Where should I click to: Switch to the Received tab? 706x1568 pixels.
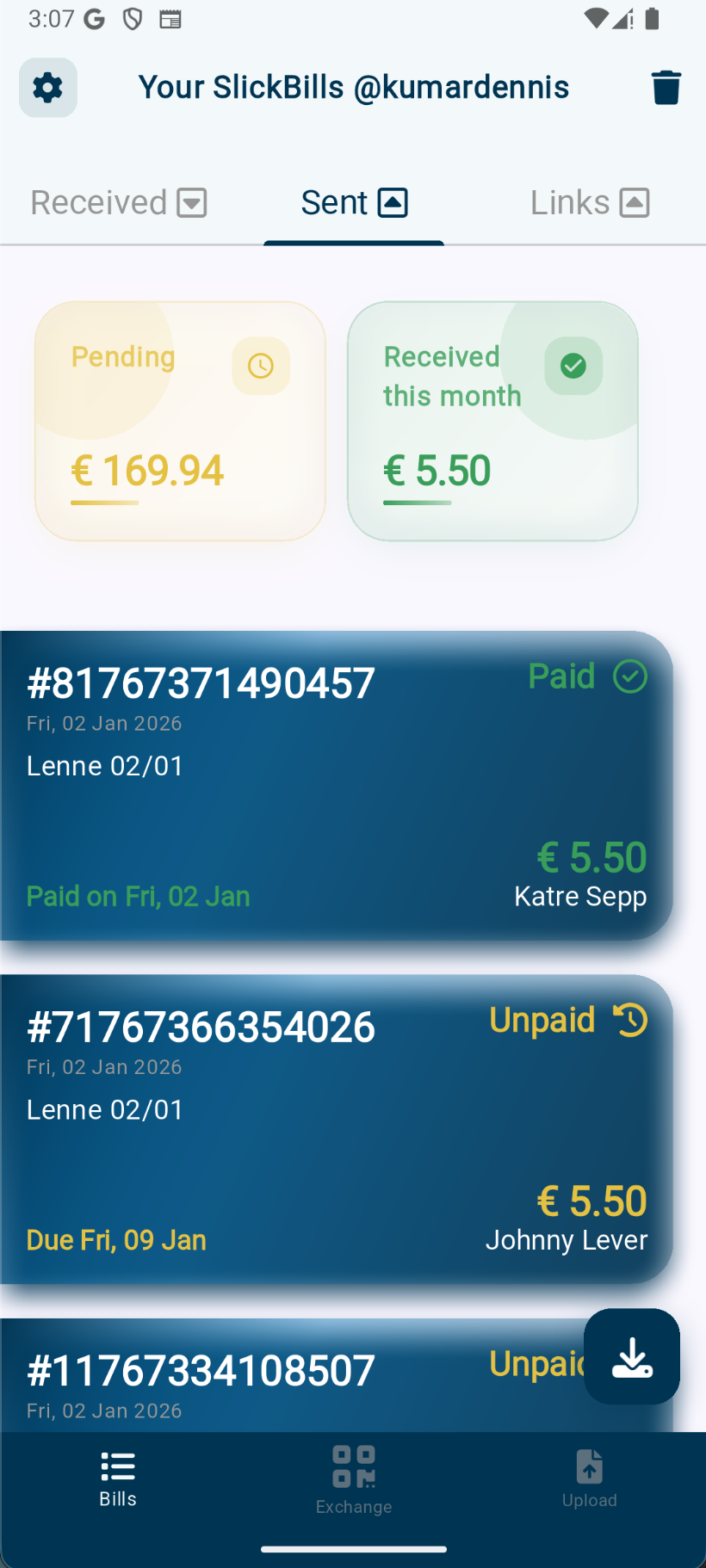(99, 201)
